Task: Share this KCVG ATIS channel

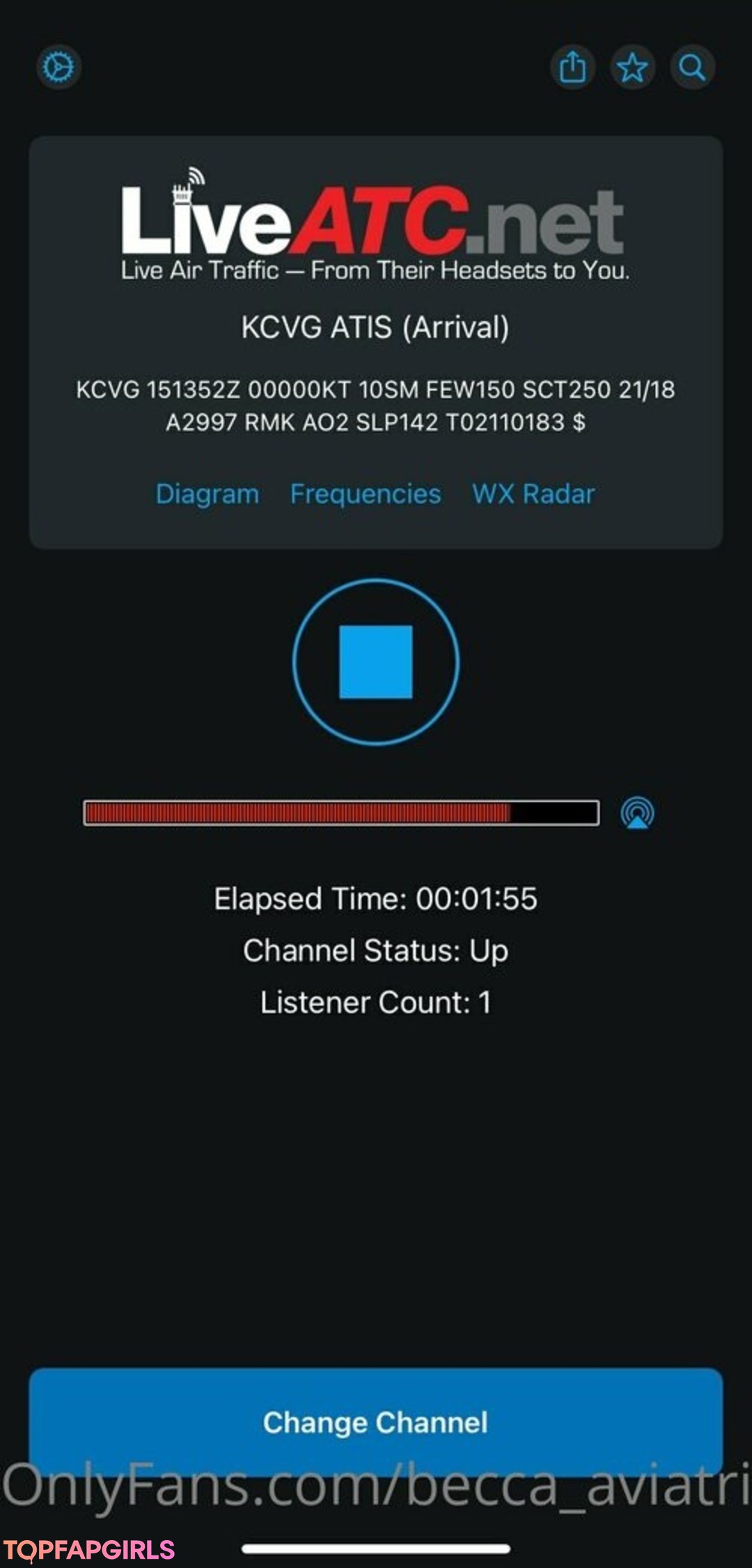Action: pyautogui.click(x=572, y=68)
